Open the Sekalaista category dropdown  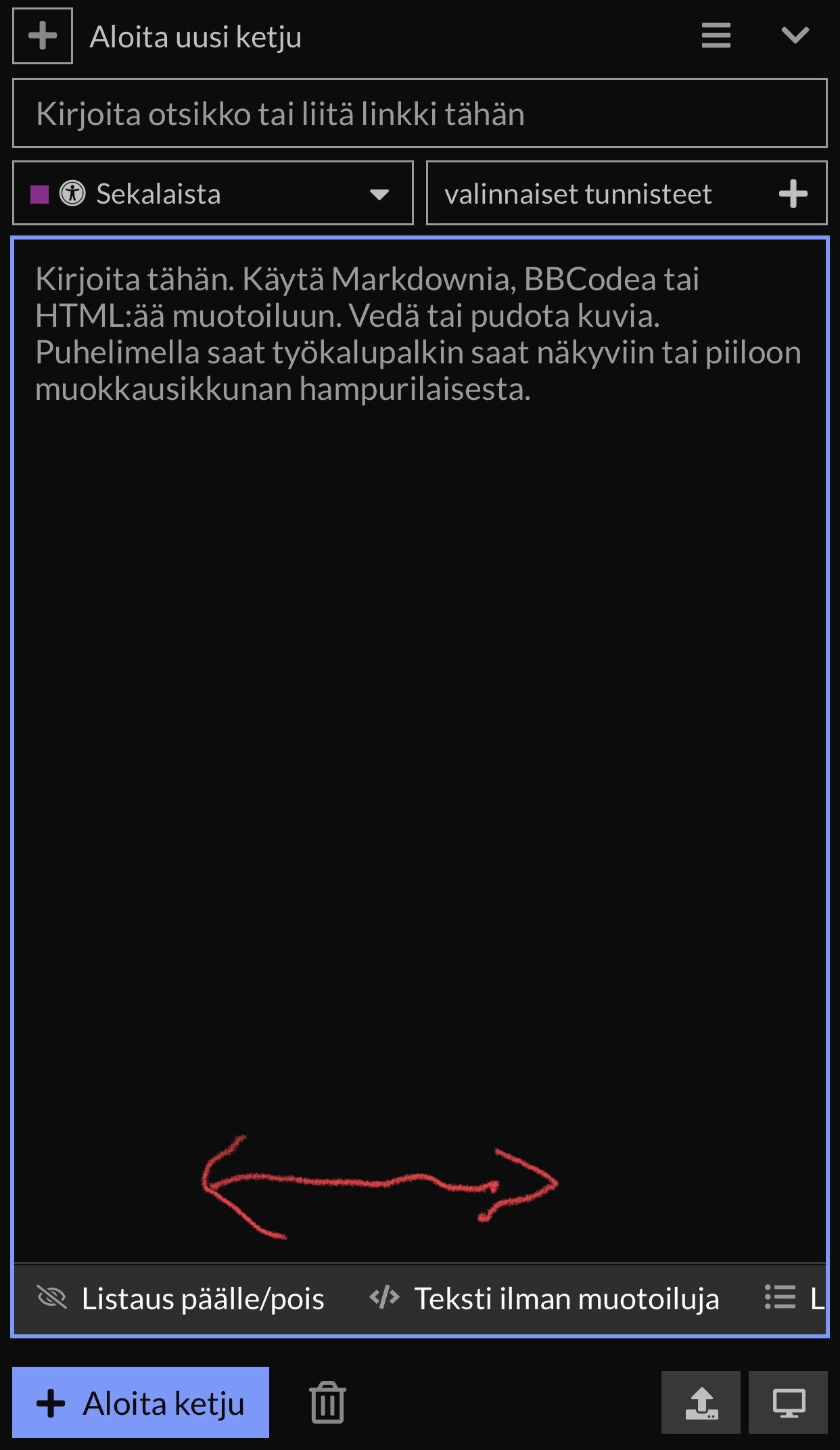click(x=212, y=194)
